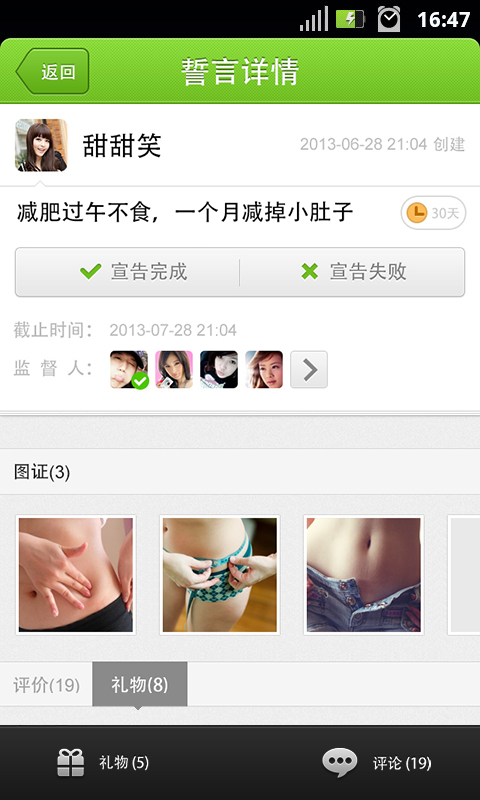Switch to the 评价(19) tab
Screen dimensions: 480x800
(x=46, y=685)
